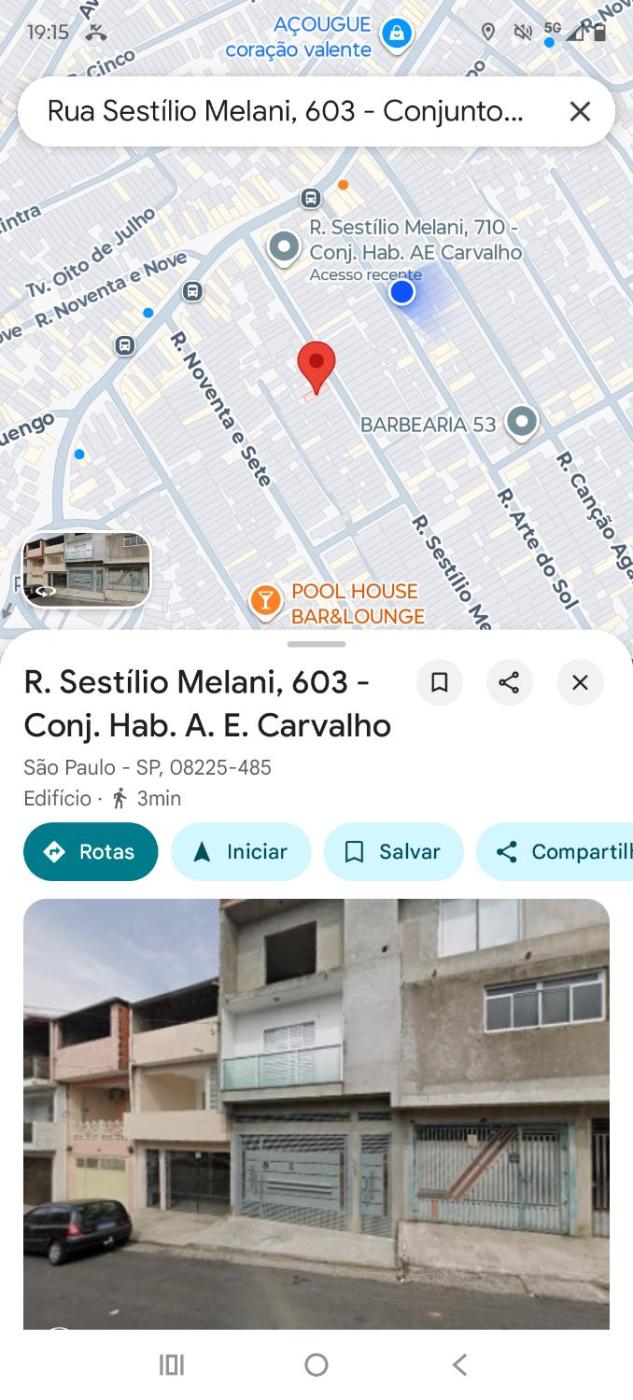Go back with the system back button

point(459,1364)
